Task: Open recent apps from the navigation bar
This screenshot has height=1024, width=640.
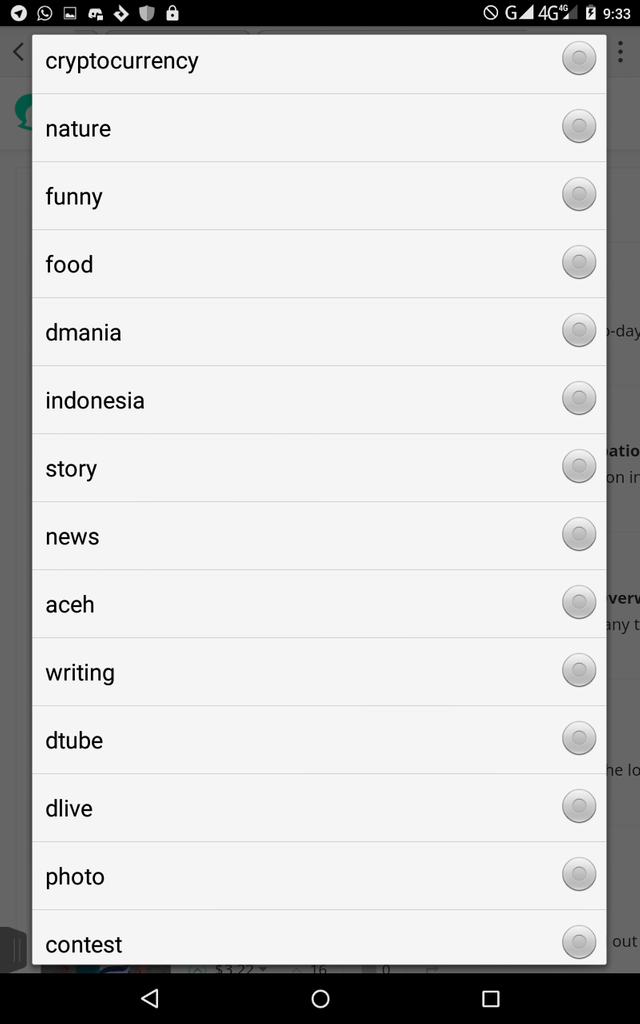Action: coord(490,998)
